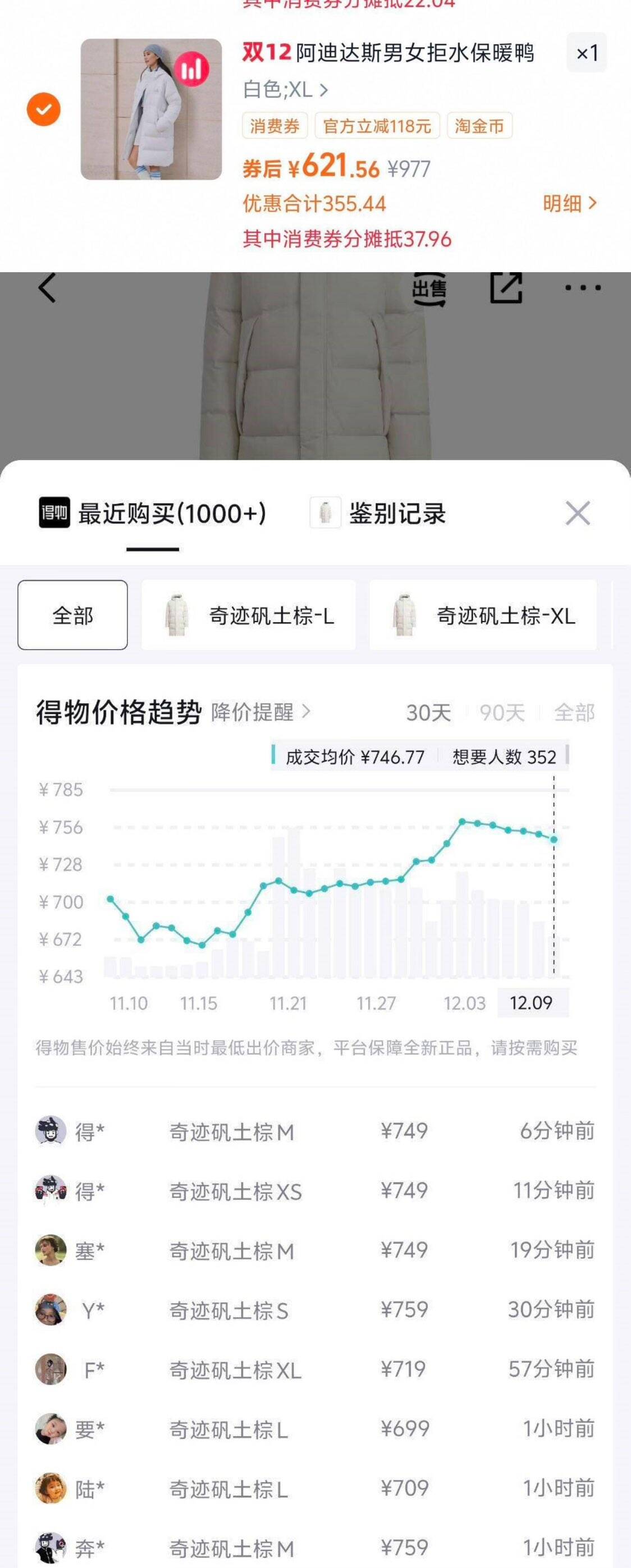Filter by 奇迹矾土棕-L
631x1568 pixels.
pos(249,616)
